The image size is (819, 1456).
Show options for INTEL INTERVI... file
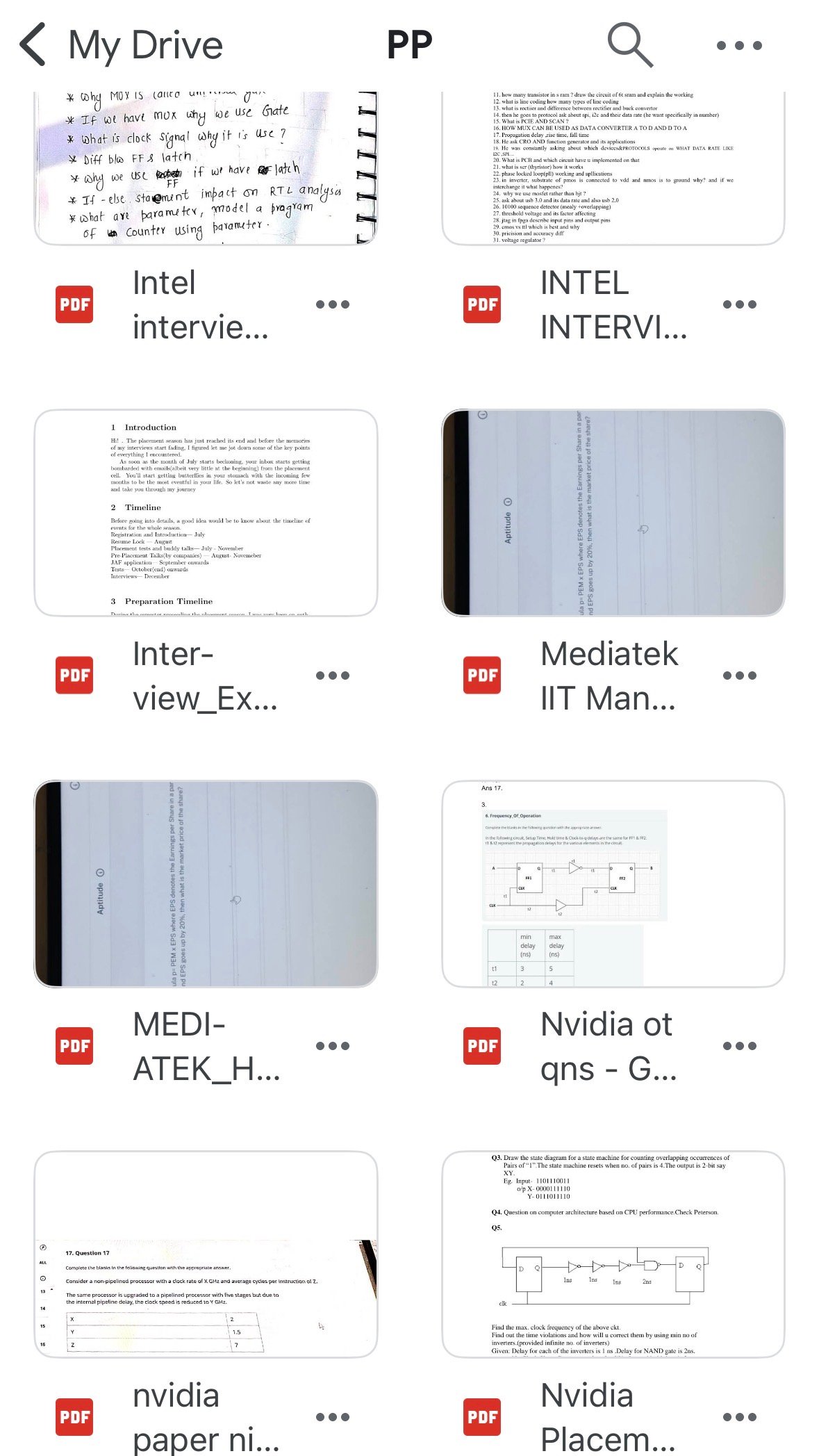[x=739, y=304]
